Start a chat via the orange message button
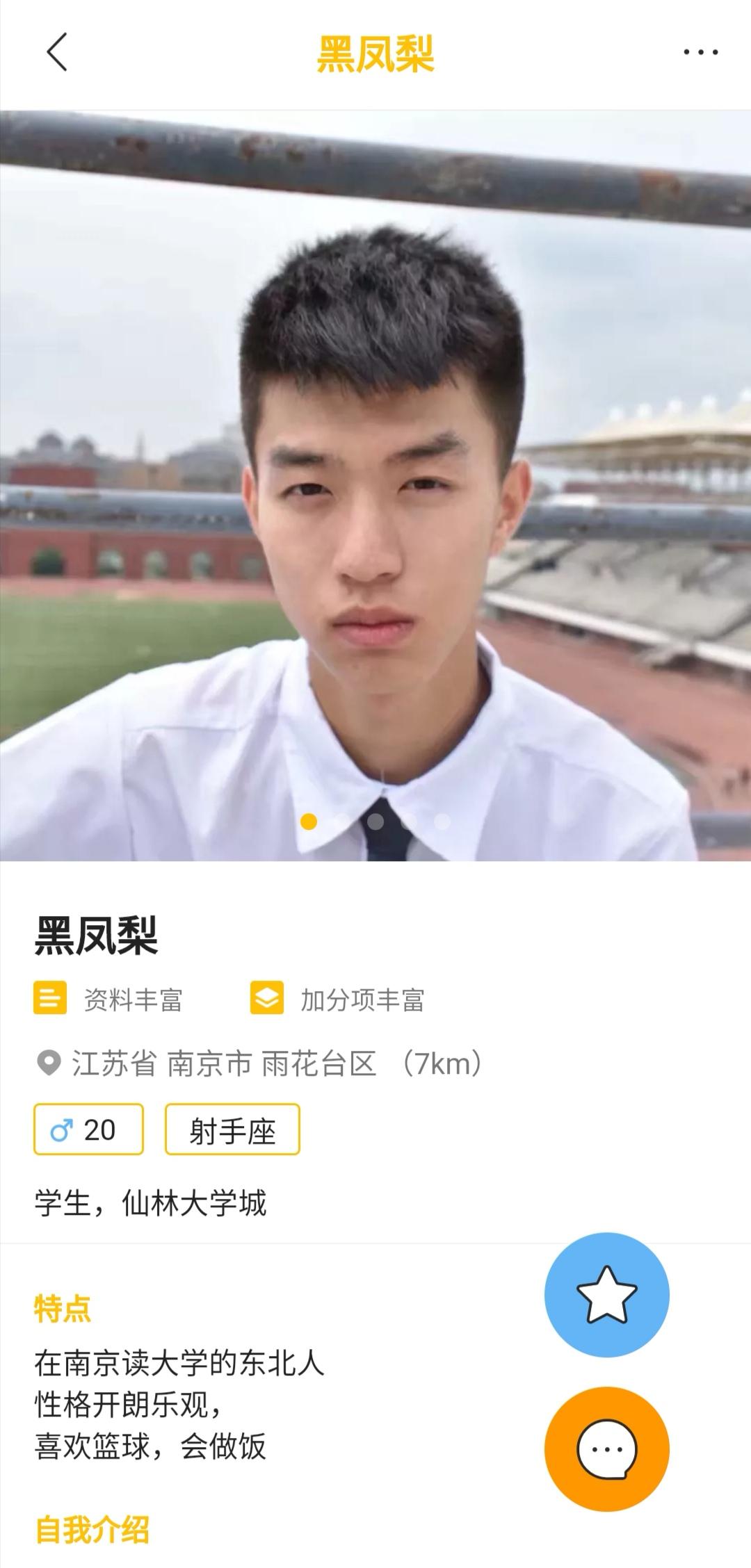Image resolution: width=751 pixels, height=1568 pixels. coord(606,1450)
